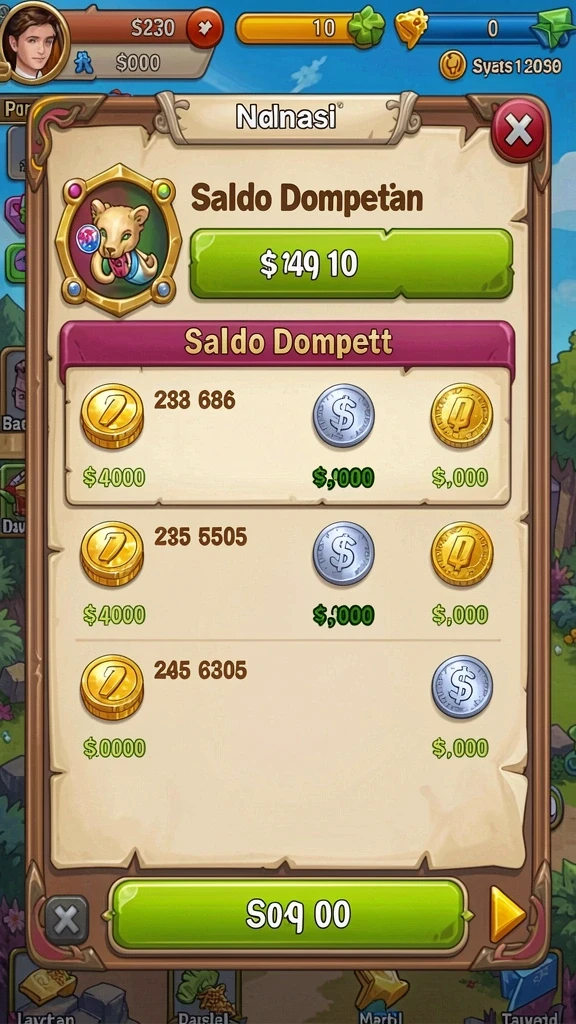Select the 245 6305 coin package
This screenshot has width=576, height=1024.
point(287,707)
